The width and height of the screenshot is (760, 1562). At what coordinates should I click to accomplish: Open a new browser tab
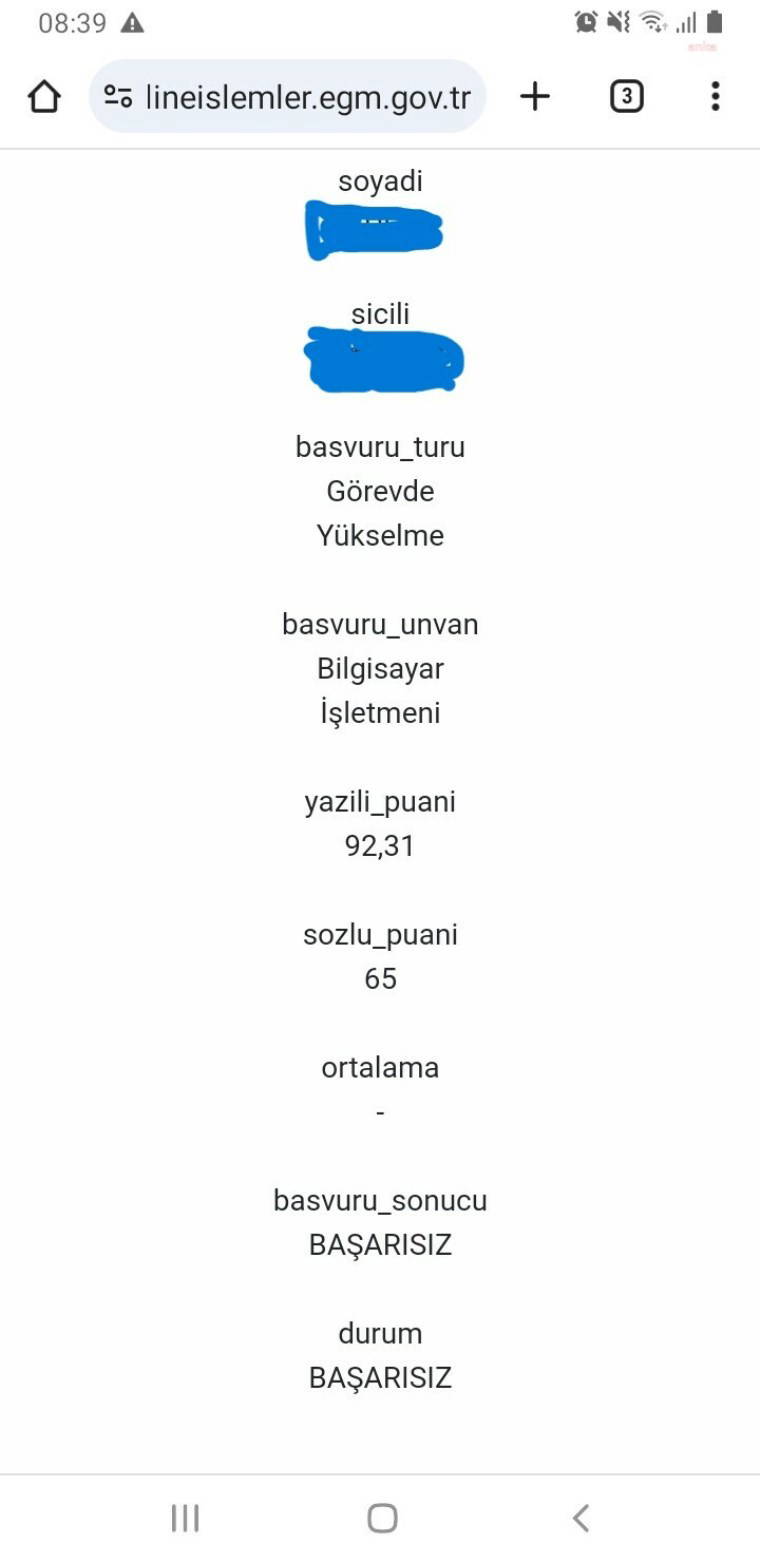(x=535, y=97)
